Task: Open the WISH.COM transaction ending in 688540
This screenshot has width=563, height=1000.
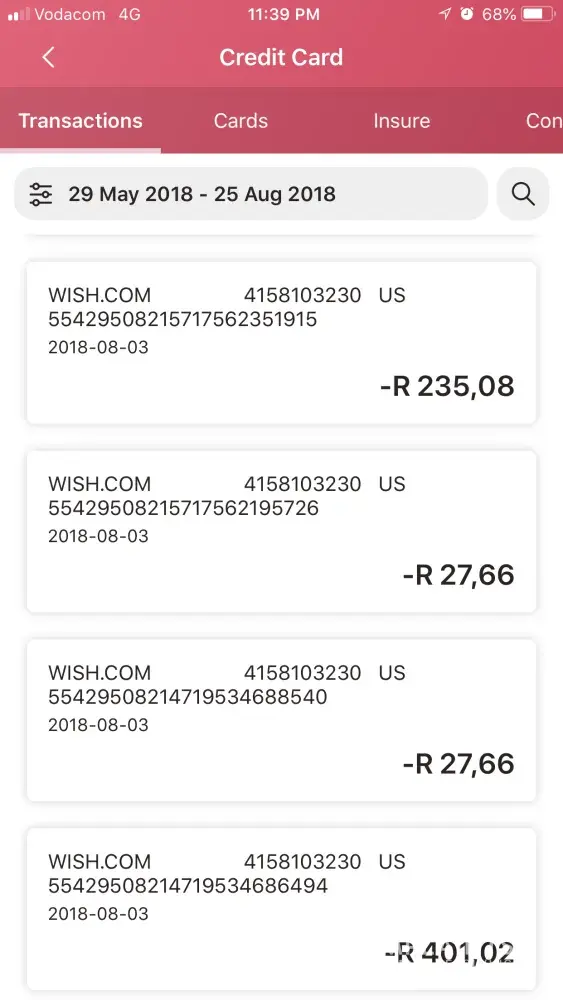Action: 281,720
